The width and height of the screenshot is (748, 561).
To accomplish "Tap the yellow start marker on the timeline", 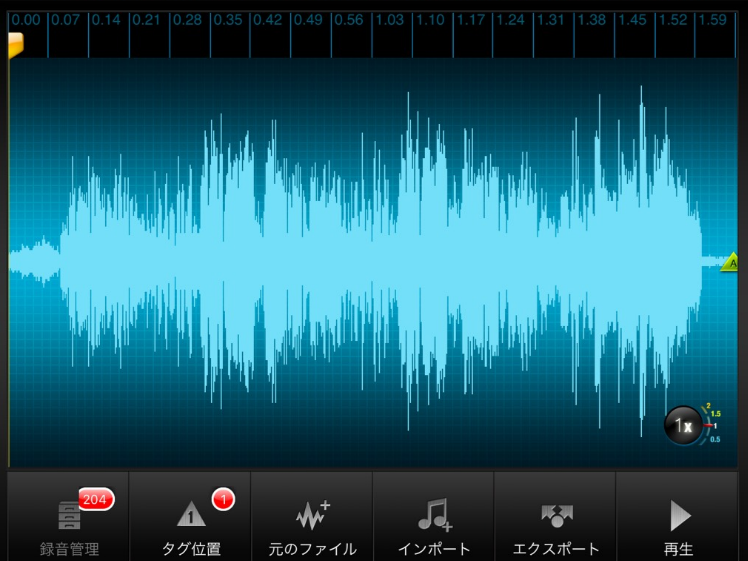I will click(15, 43).
